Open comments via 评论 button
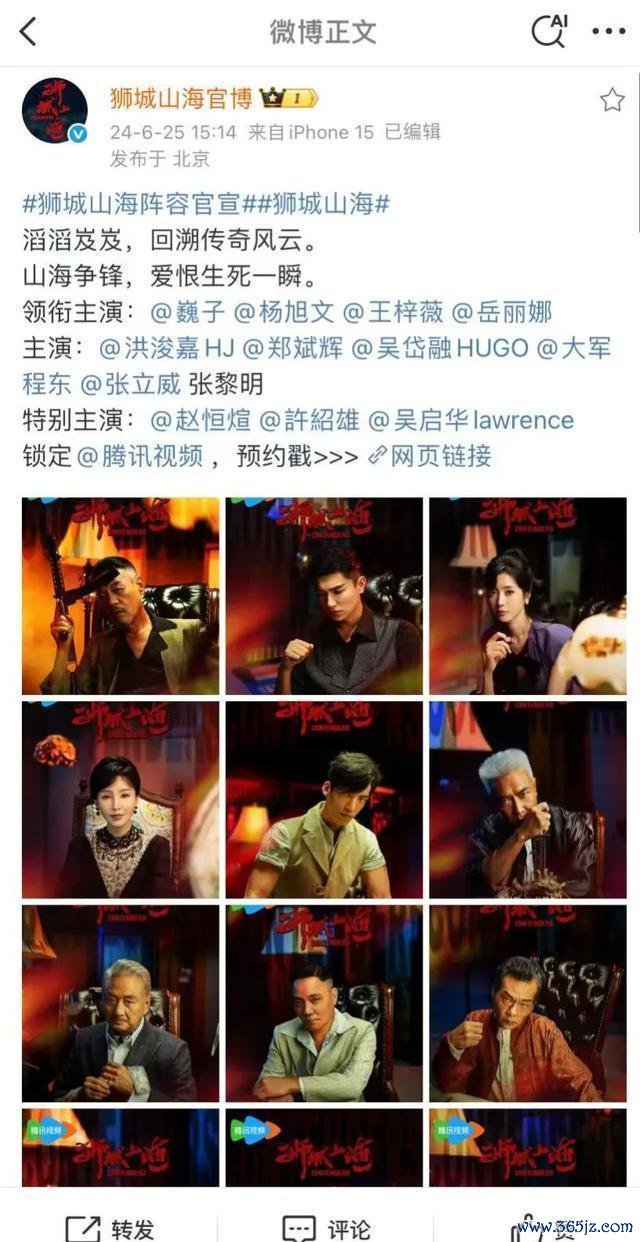Screen dimensions: 640x1242 coord(327,1229)
